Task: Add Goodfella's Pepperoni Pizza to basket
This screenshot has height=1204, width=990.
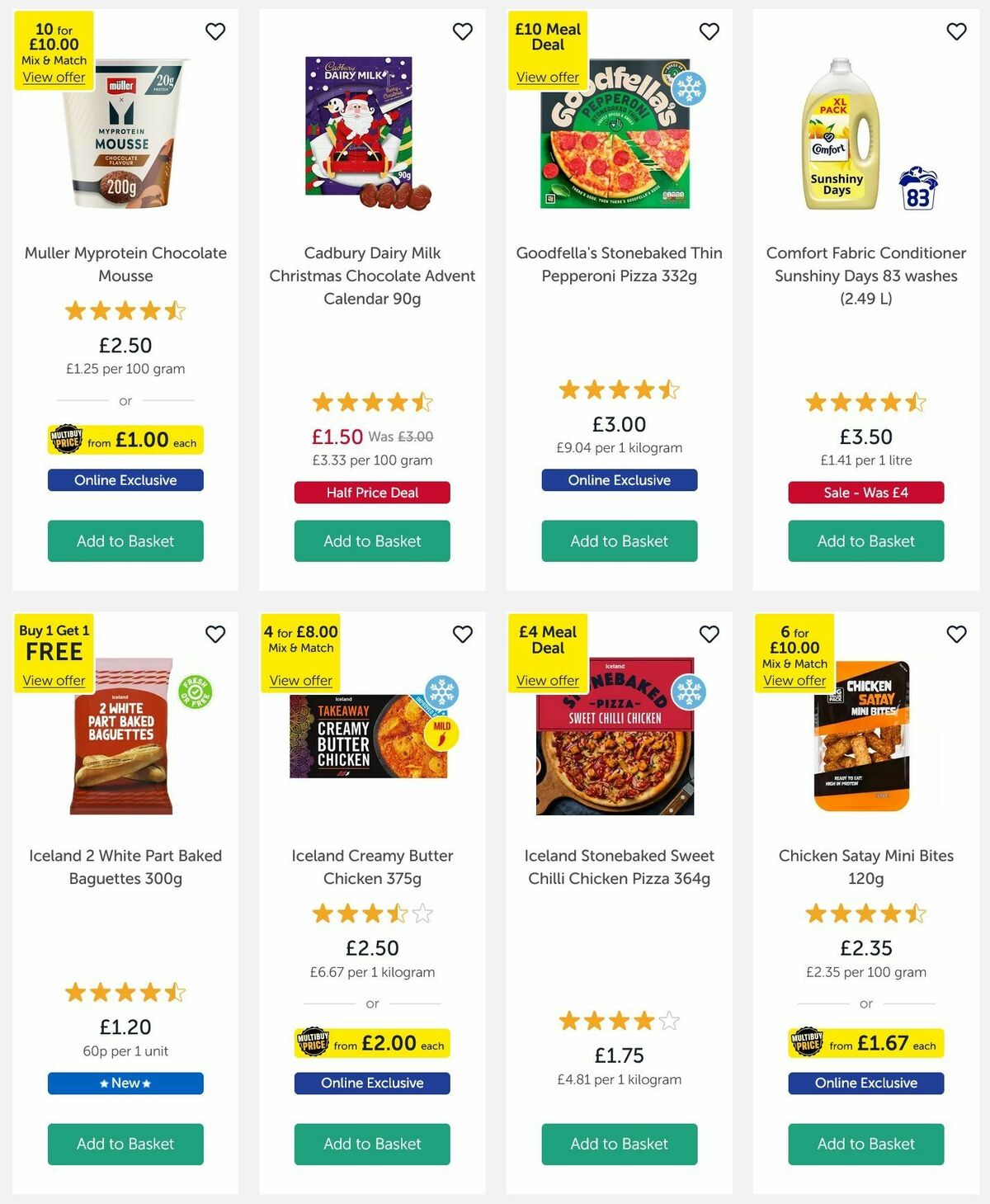Action: tap(619, 541)
